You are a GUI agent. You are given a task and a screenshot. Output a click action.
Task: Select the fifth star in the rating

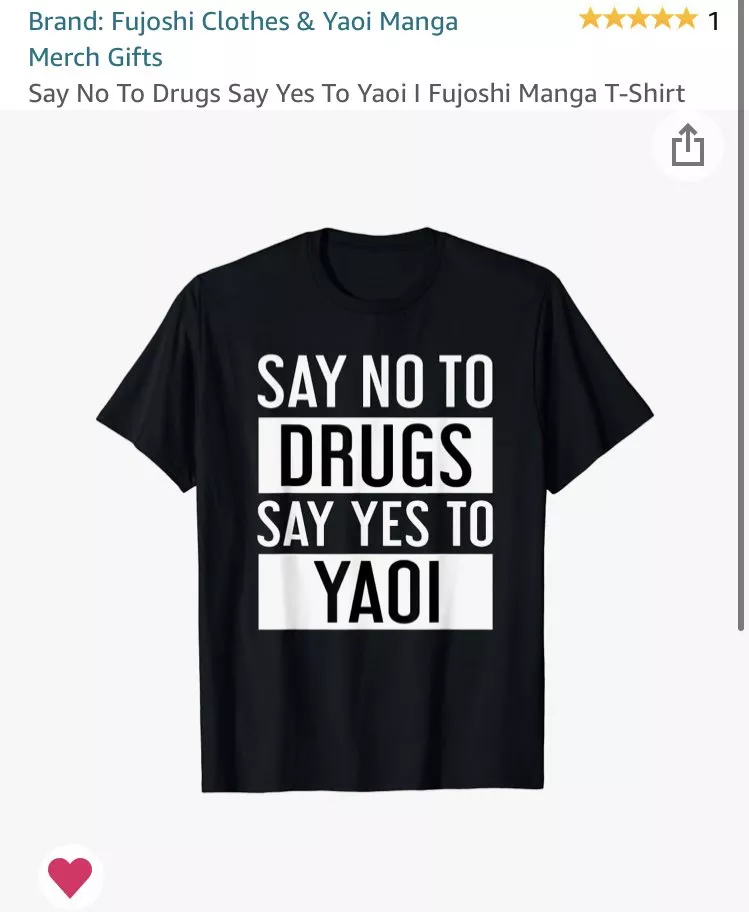685,17
